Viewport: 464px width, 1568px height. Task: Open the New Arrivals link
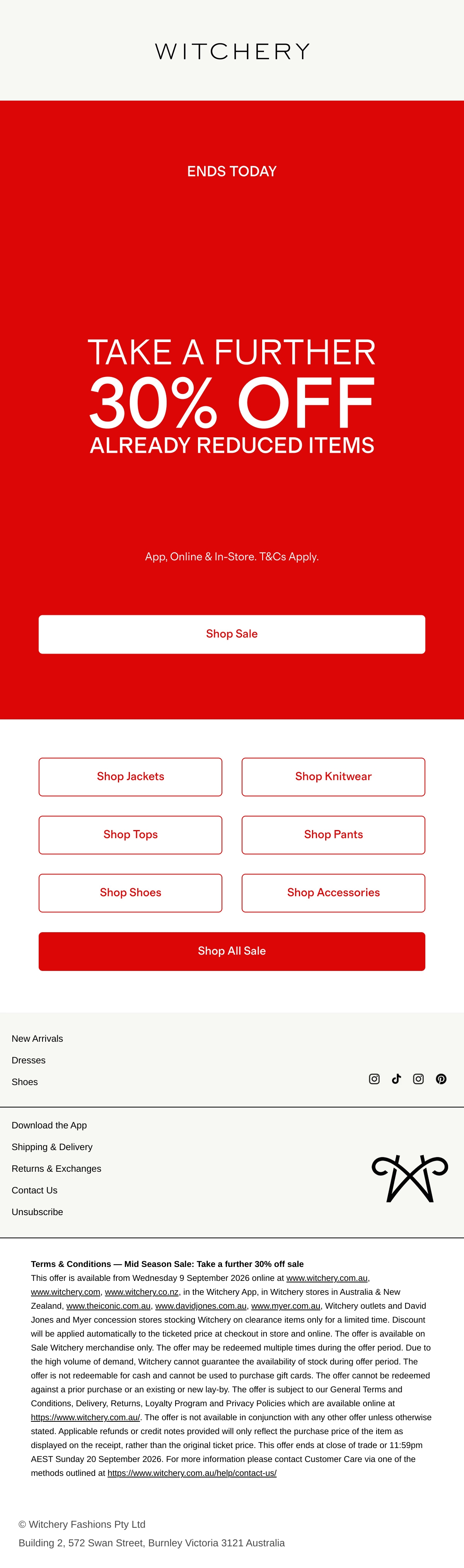coord(37,1039)
